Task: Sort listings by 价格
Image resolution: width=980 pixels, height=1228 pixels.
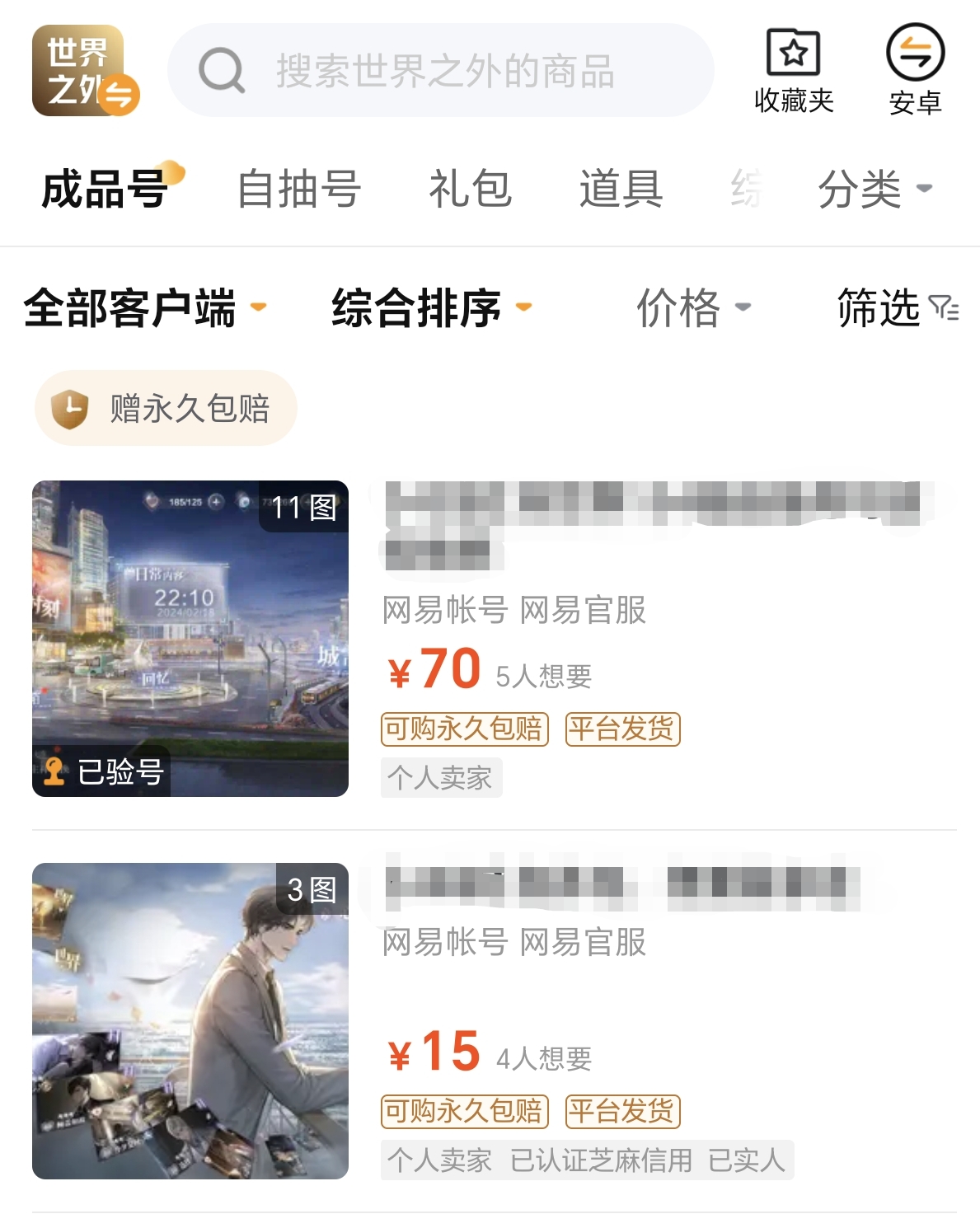Action: tap(692, 308)
